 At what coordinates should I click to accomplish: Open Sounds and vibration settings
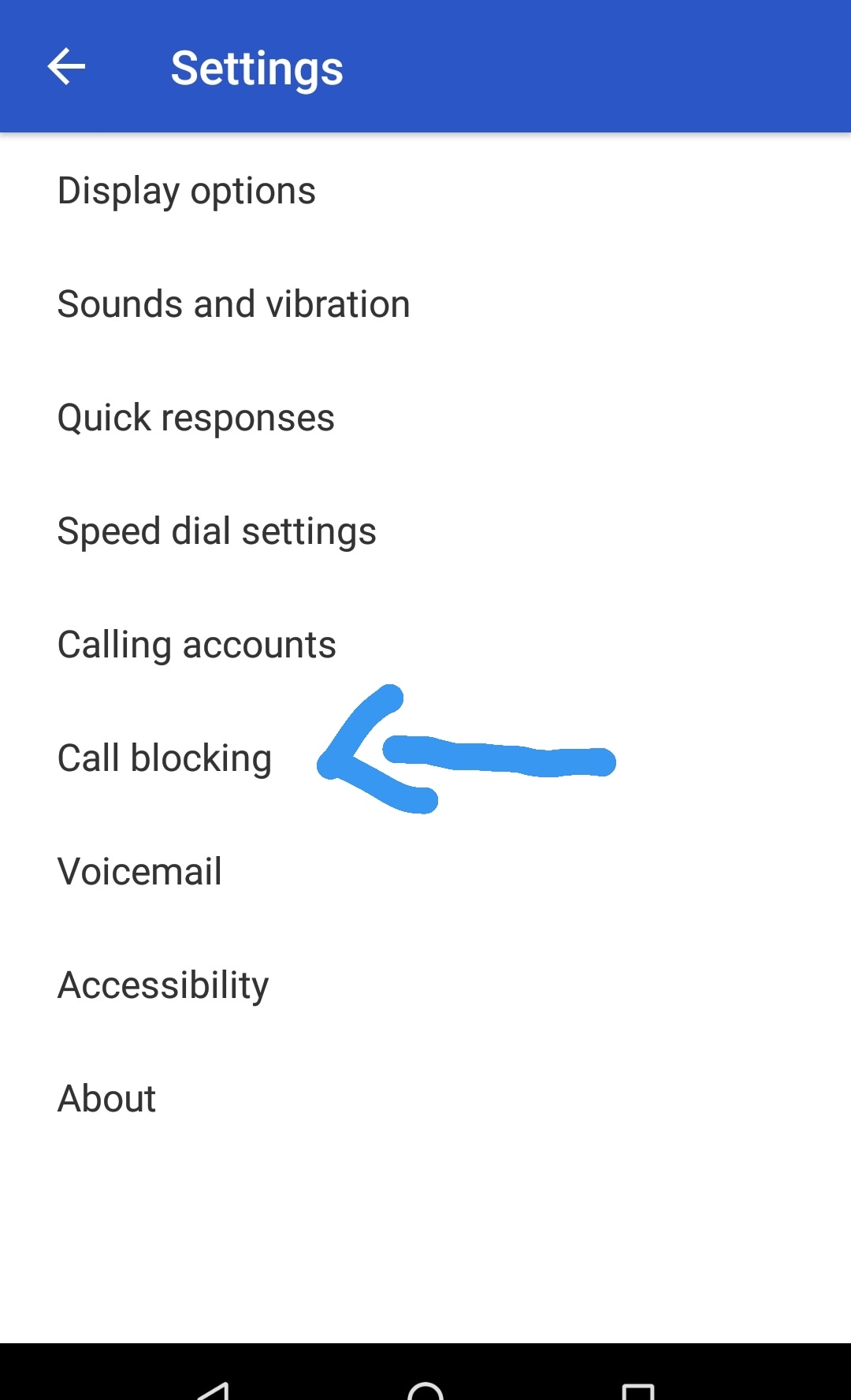pos(425,304)
